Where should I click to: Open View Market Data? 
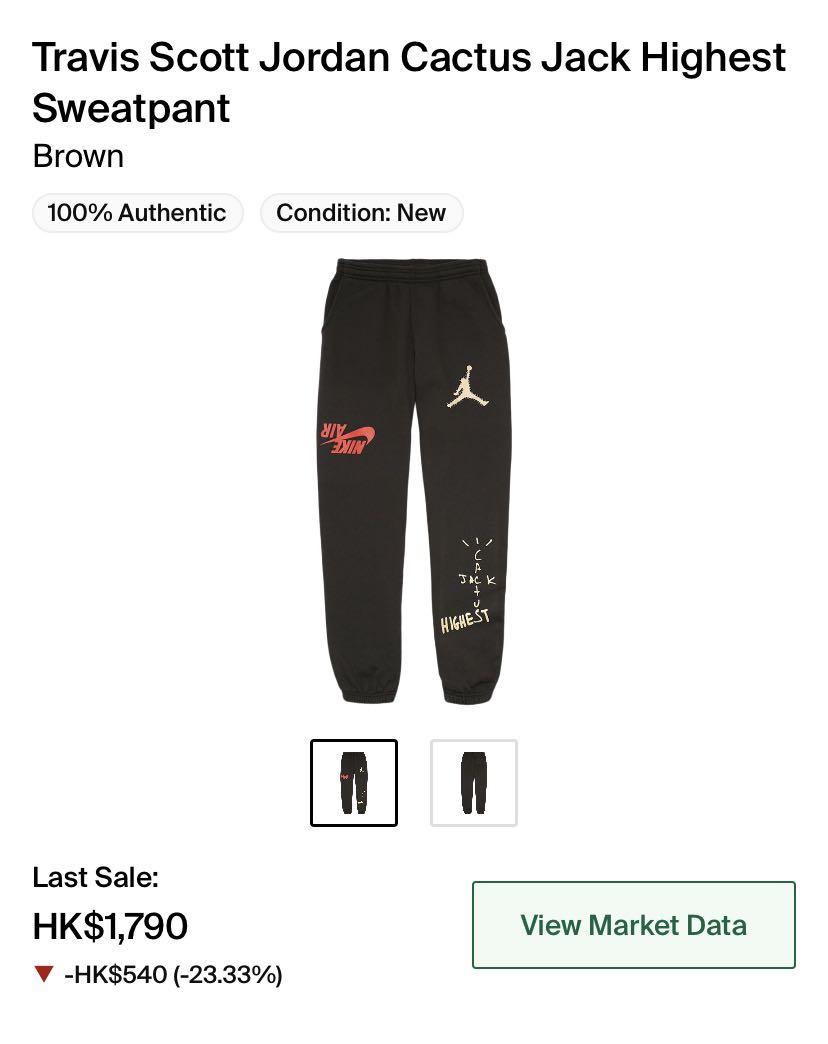[633, 925]
